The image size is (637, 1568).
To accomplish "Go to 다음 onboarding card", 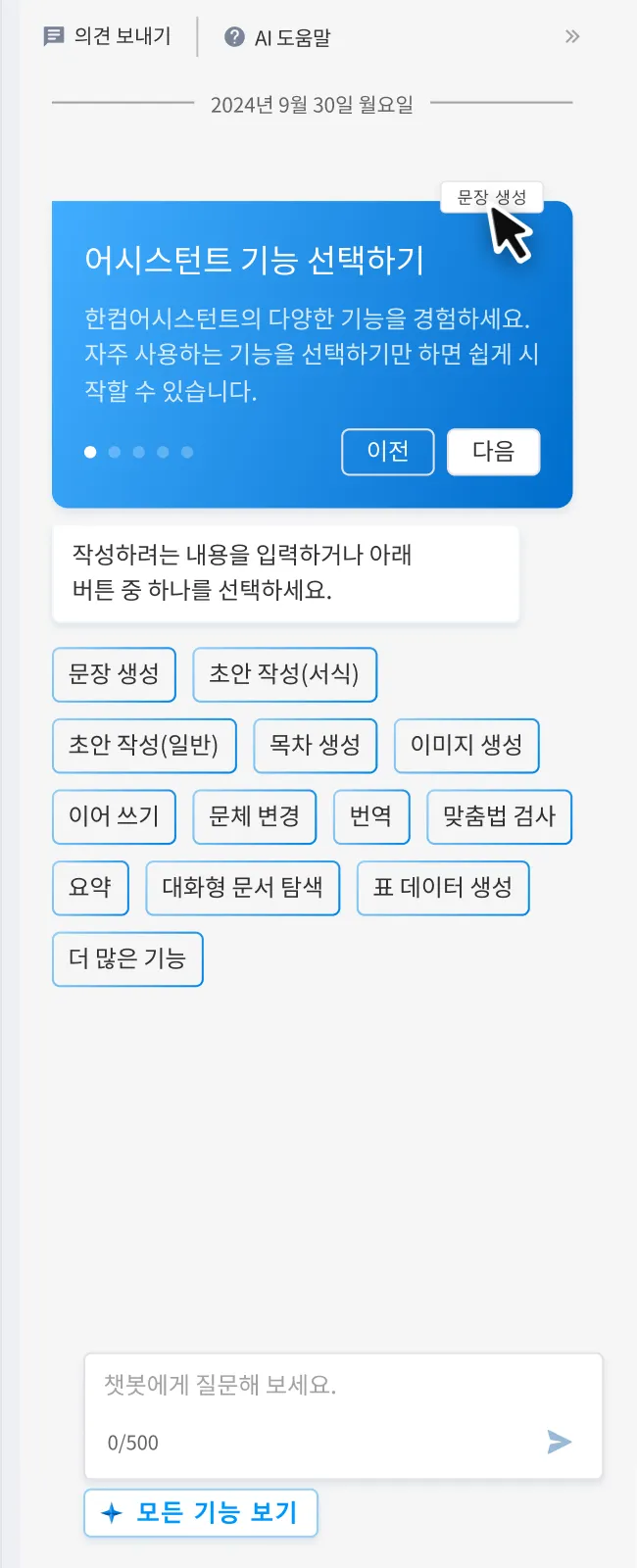I will click(x=493, y=452).
